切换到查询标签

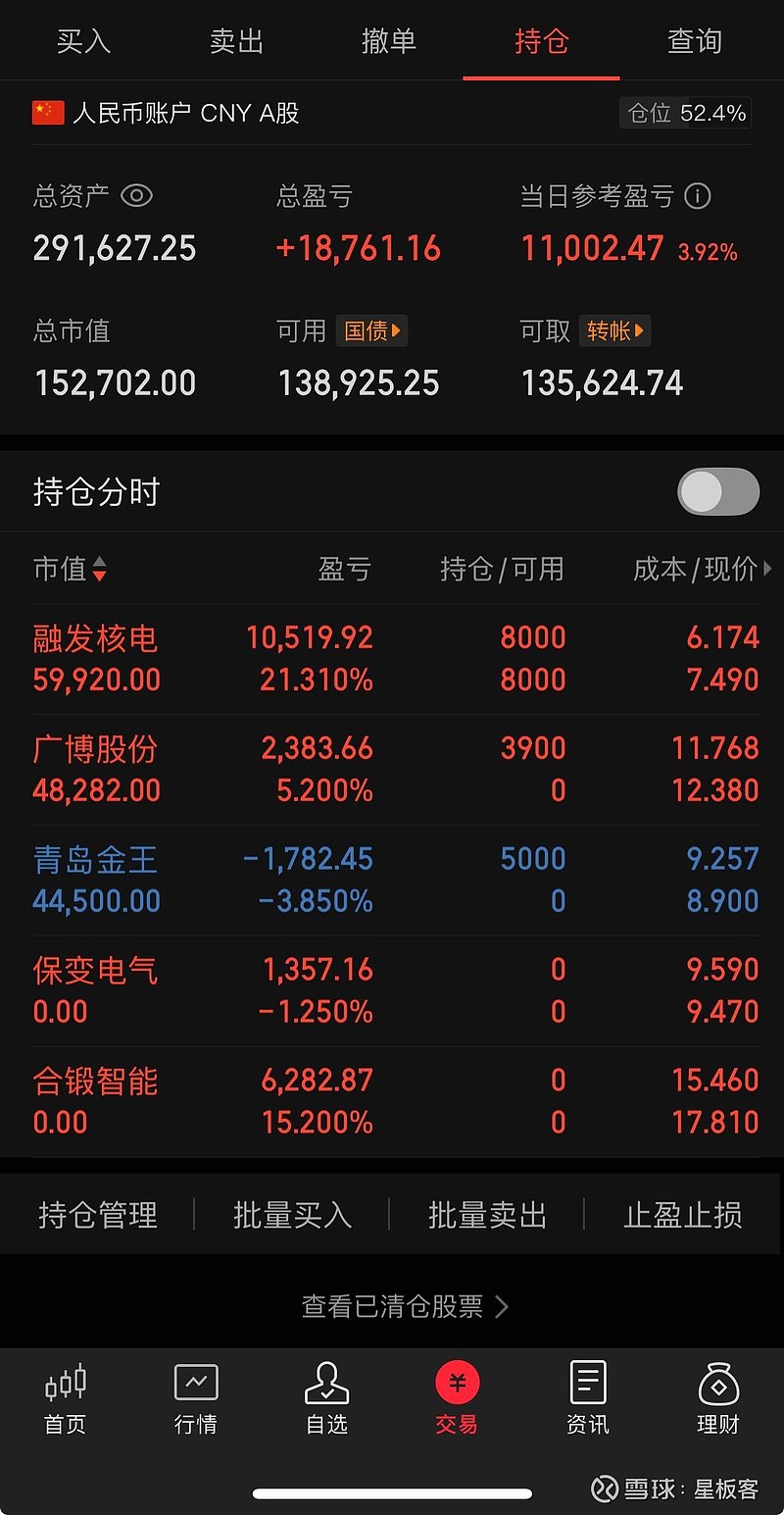point(694,41)
